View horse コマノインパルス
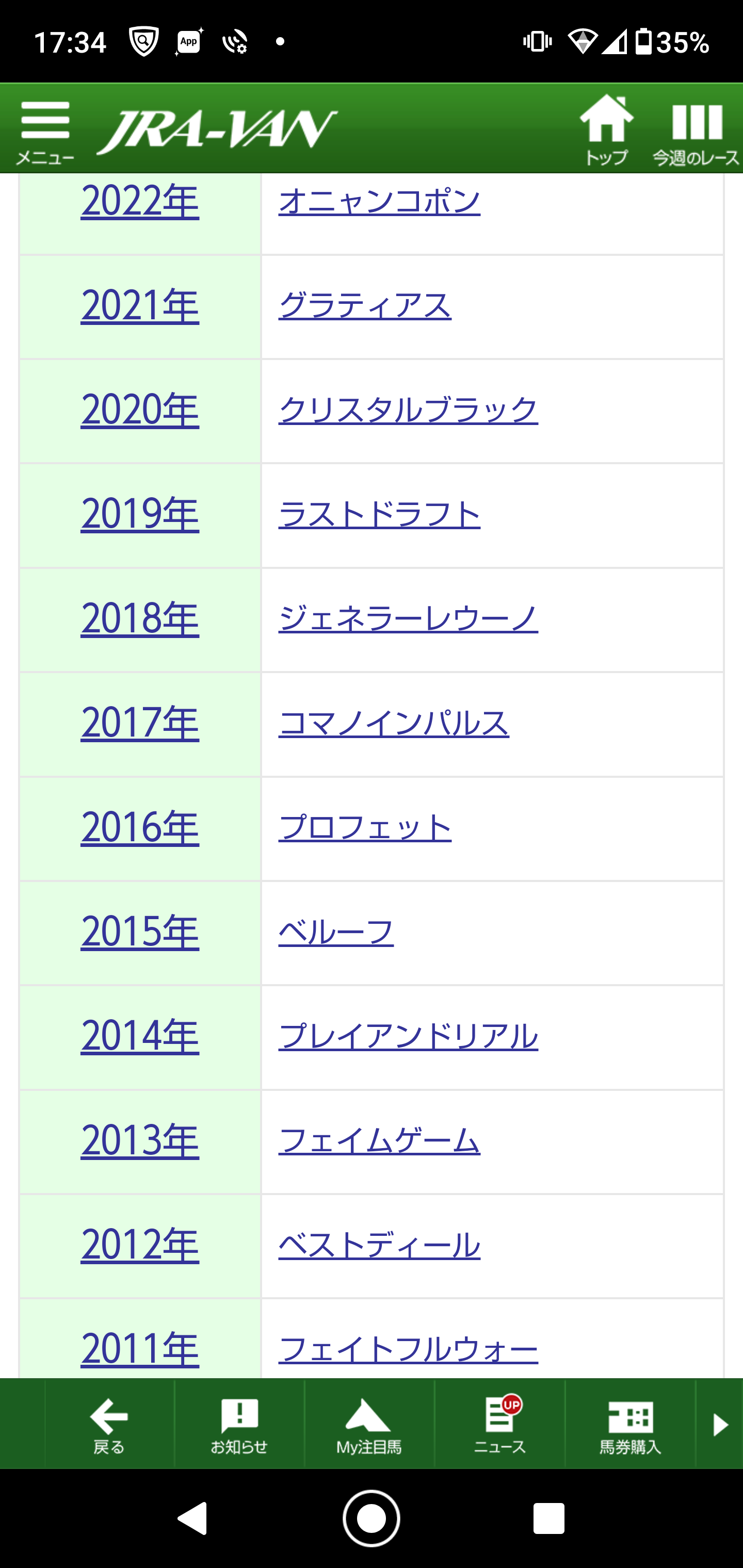The width and height of the screenshot is (743, 1568). point(393,723)
